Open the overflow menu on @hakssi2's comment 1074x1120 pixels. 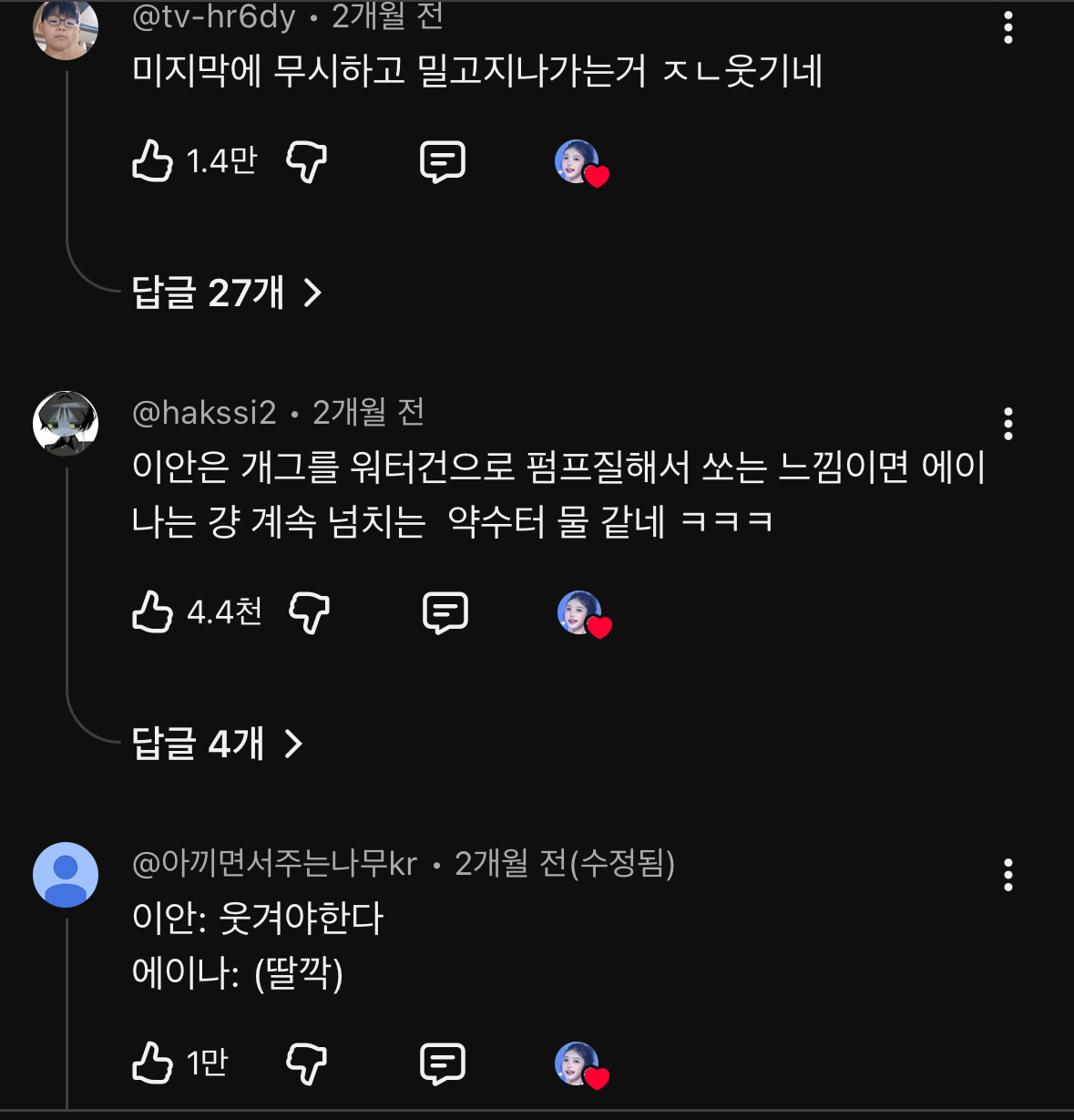point(1008,424)
